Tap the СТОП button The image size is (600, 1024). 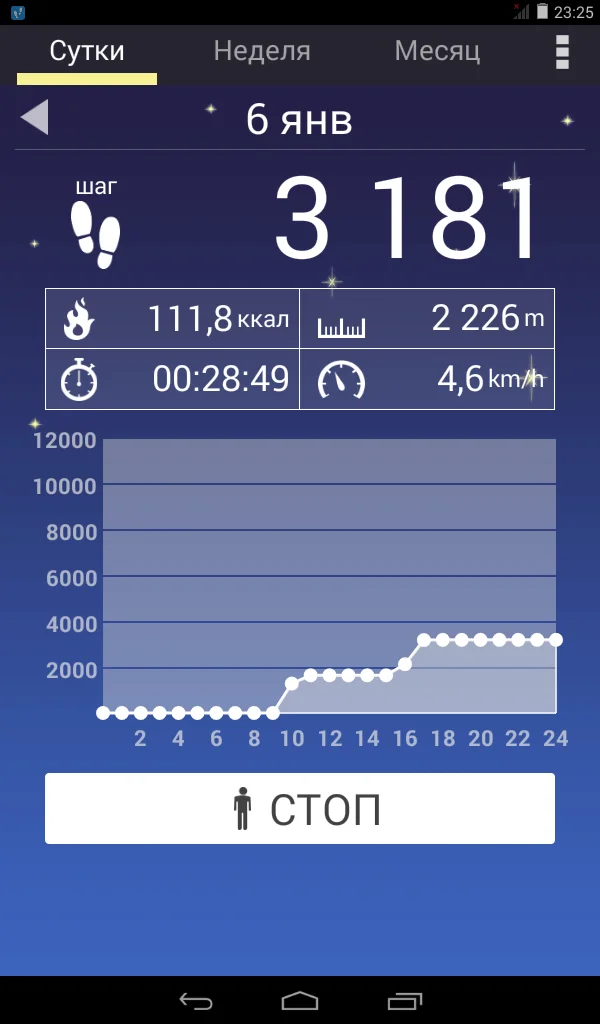300,808
